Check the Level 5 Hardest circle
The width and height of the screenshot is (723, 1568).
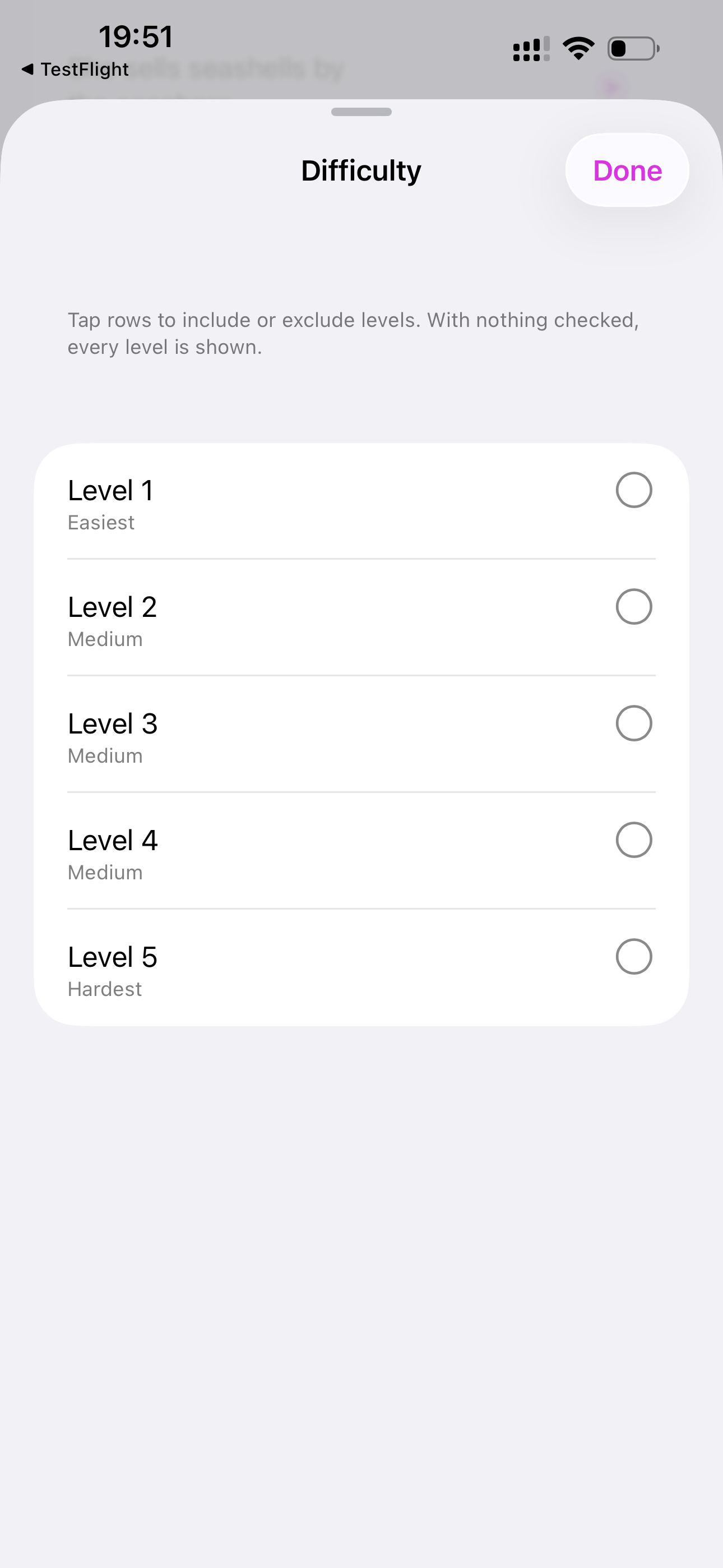[x=633, y=956]
